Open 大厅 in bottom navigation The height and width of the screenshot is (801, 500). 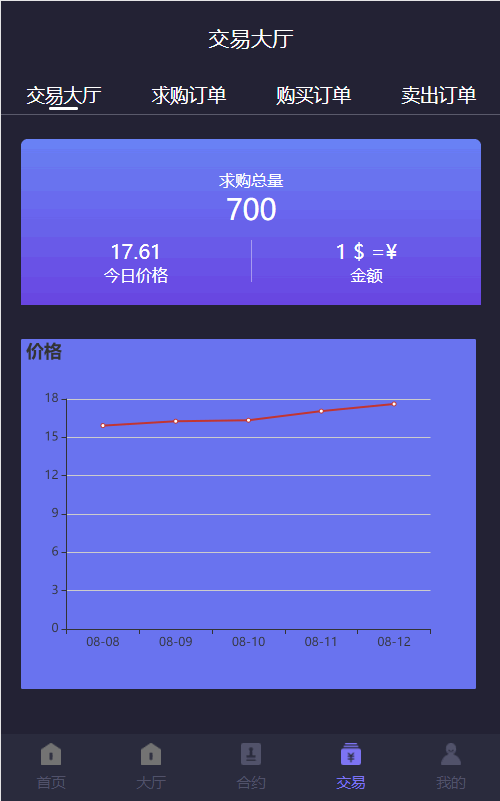point(151,766)
